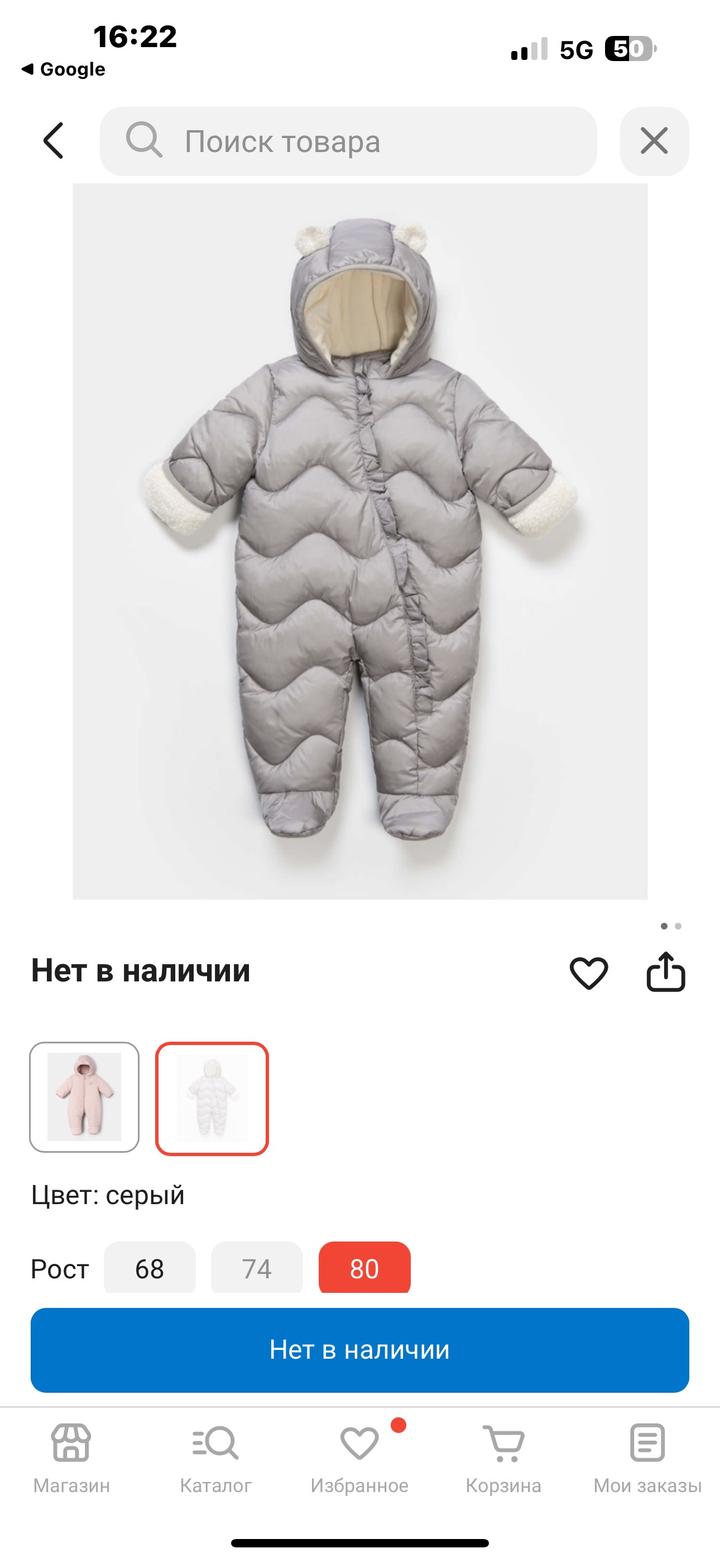Tap the Поиск товара search field
Screen dimensions: 720x1561
[348, 141]
